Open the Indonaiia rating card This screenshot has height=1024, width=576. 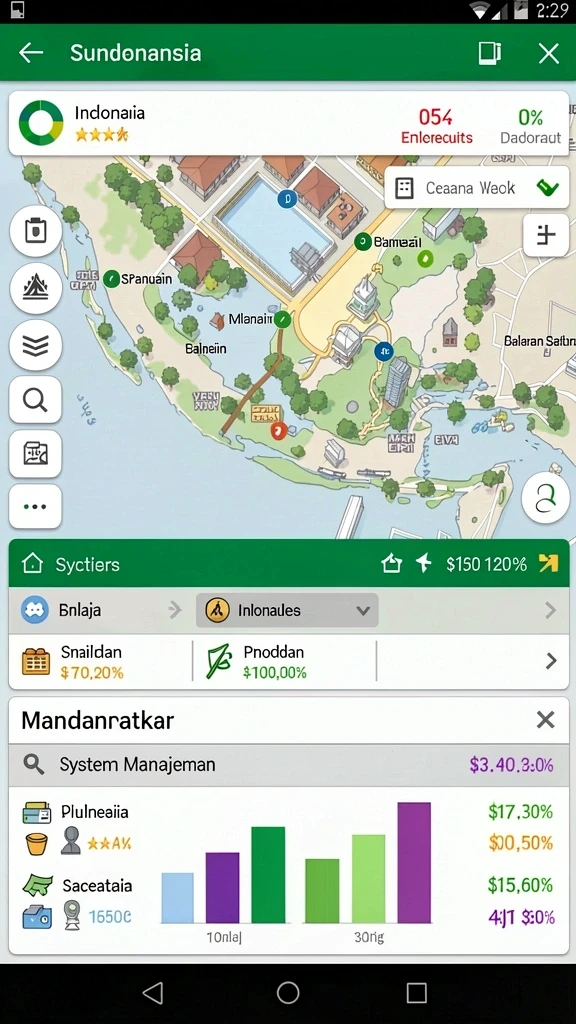tap(288, 123)
